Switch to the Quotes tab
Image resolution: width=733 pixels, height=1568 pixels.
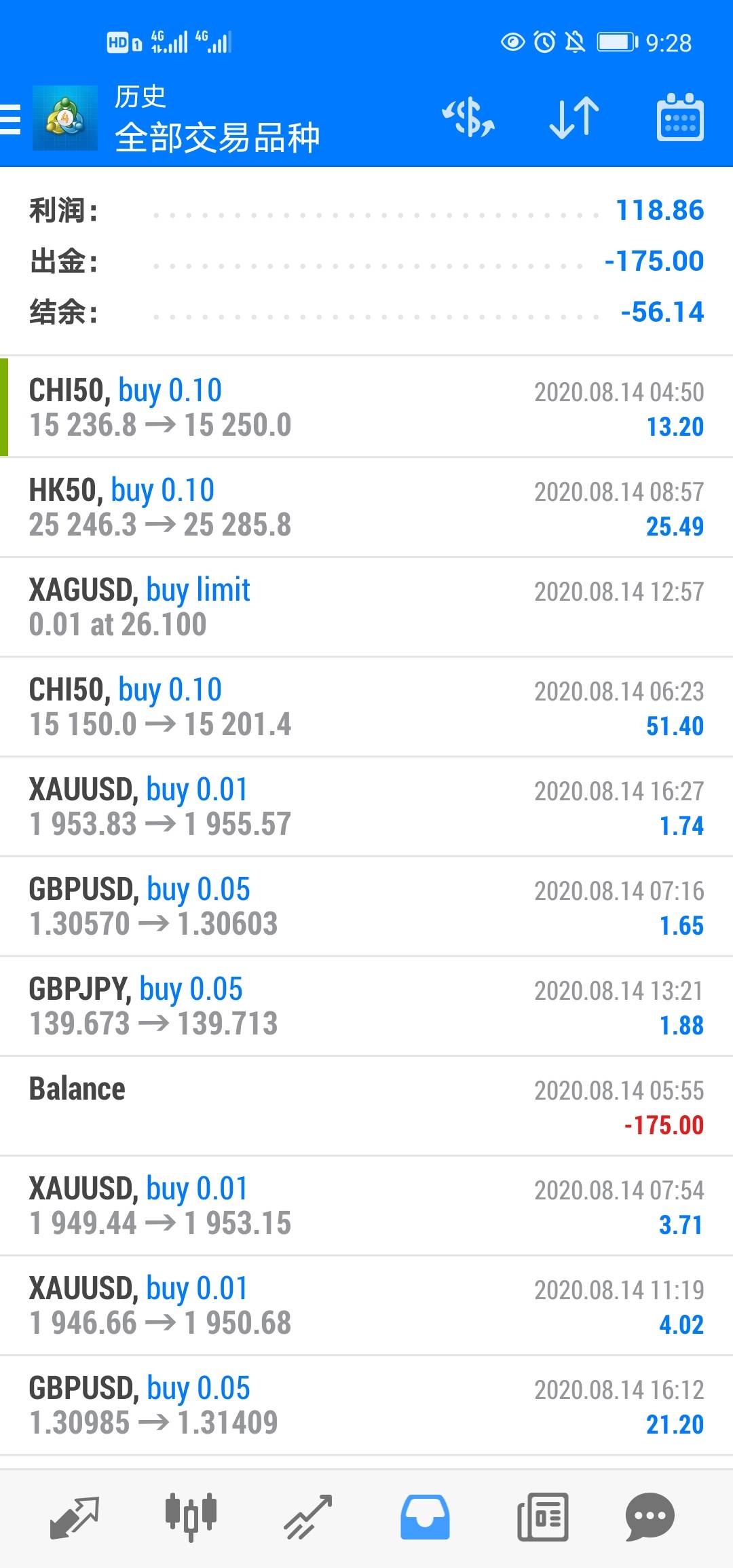click(x=75, y=1518)
